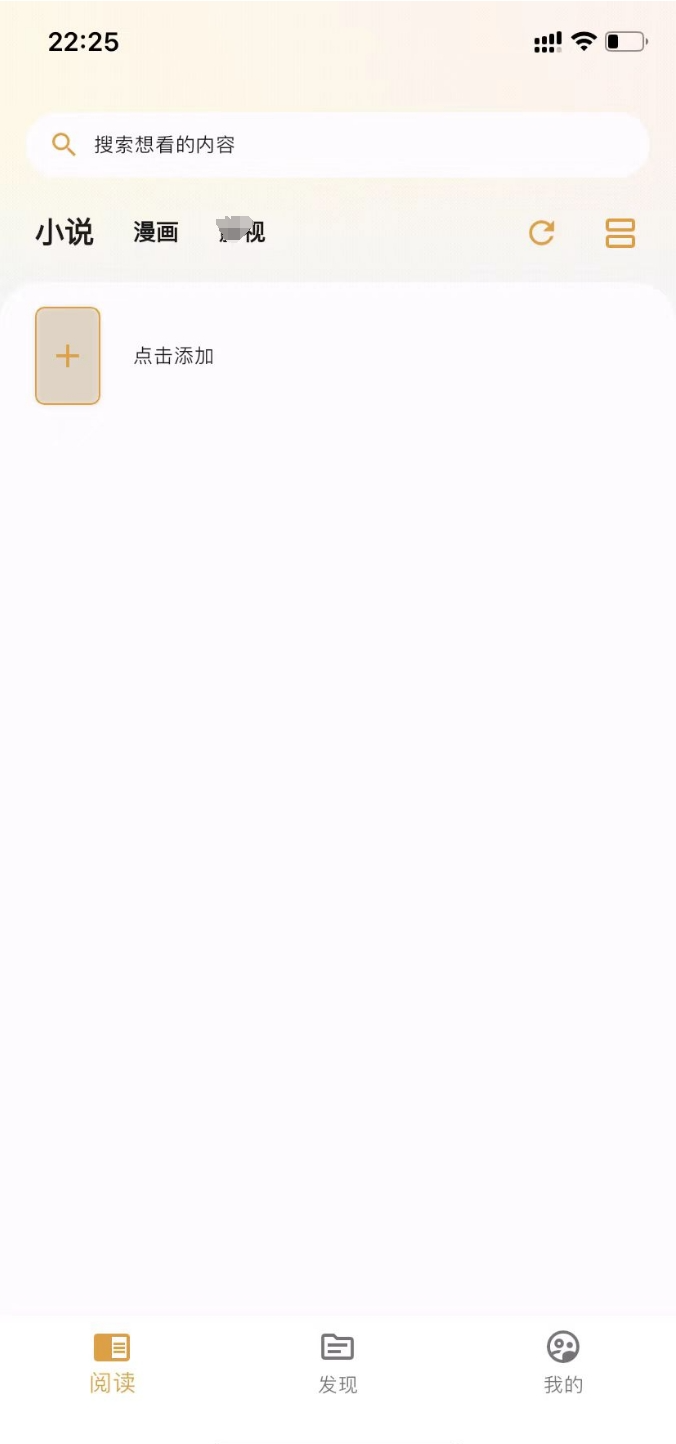Tap the search box 搜索想看的内容

(338, 145)
